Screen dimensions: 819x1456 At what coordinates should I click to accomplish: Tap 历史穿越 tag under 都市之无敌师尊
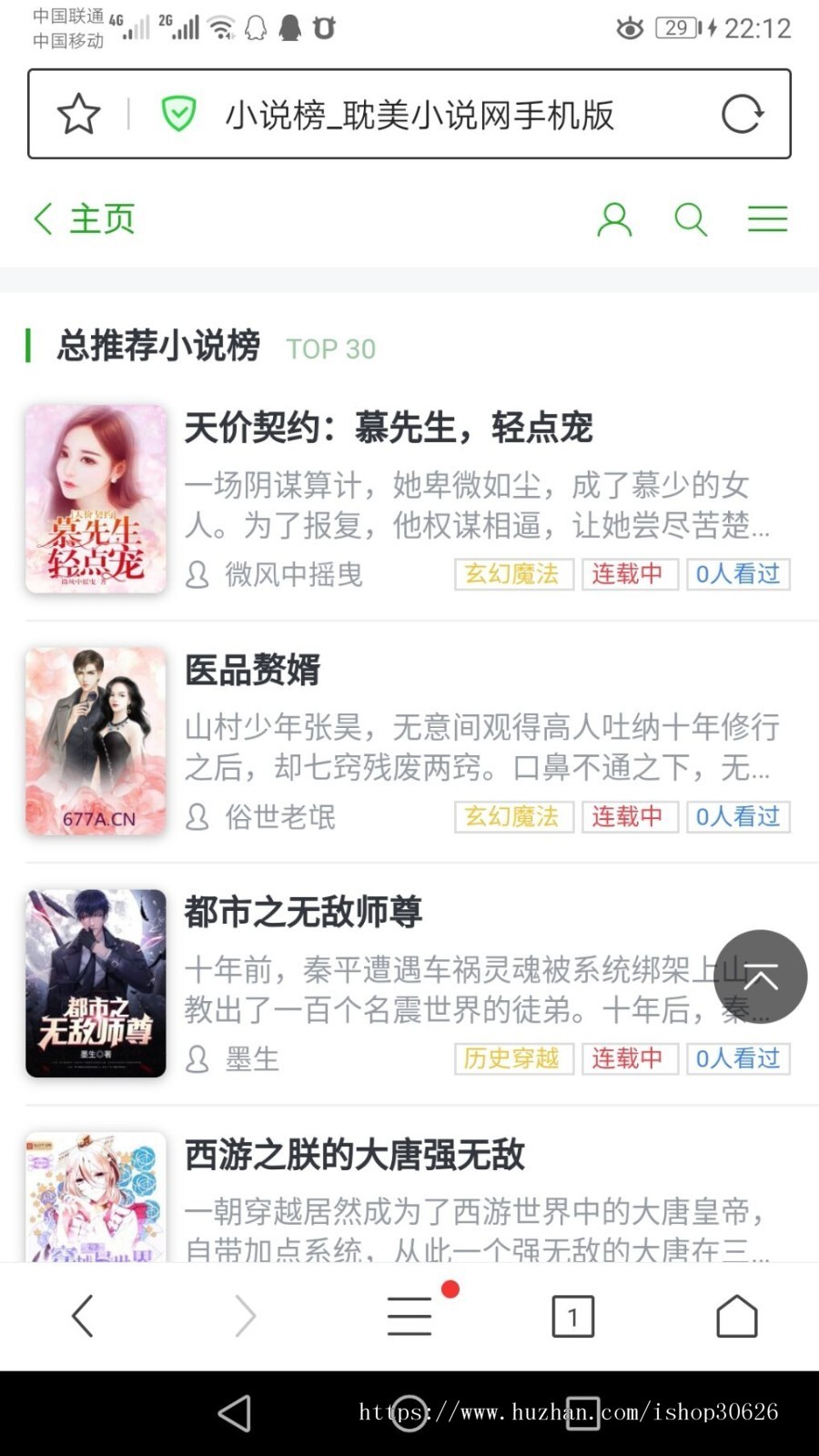513,1058
